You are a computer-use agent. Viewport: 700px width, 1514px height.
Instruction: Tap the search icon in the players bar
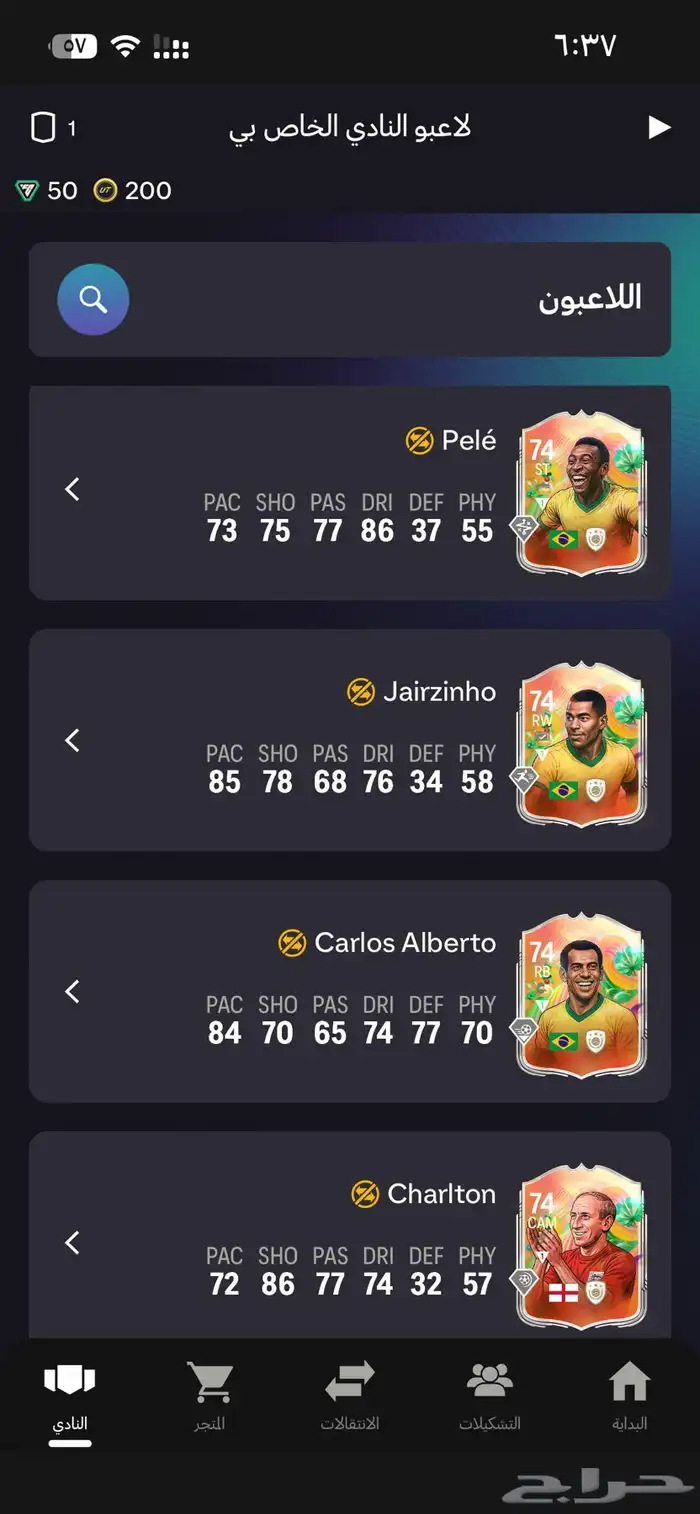pyautogui.click(x=93, y=299)
